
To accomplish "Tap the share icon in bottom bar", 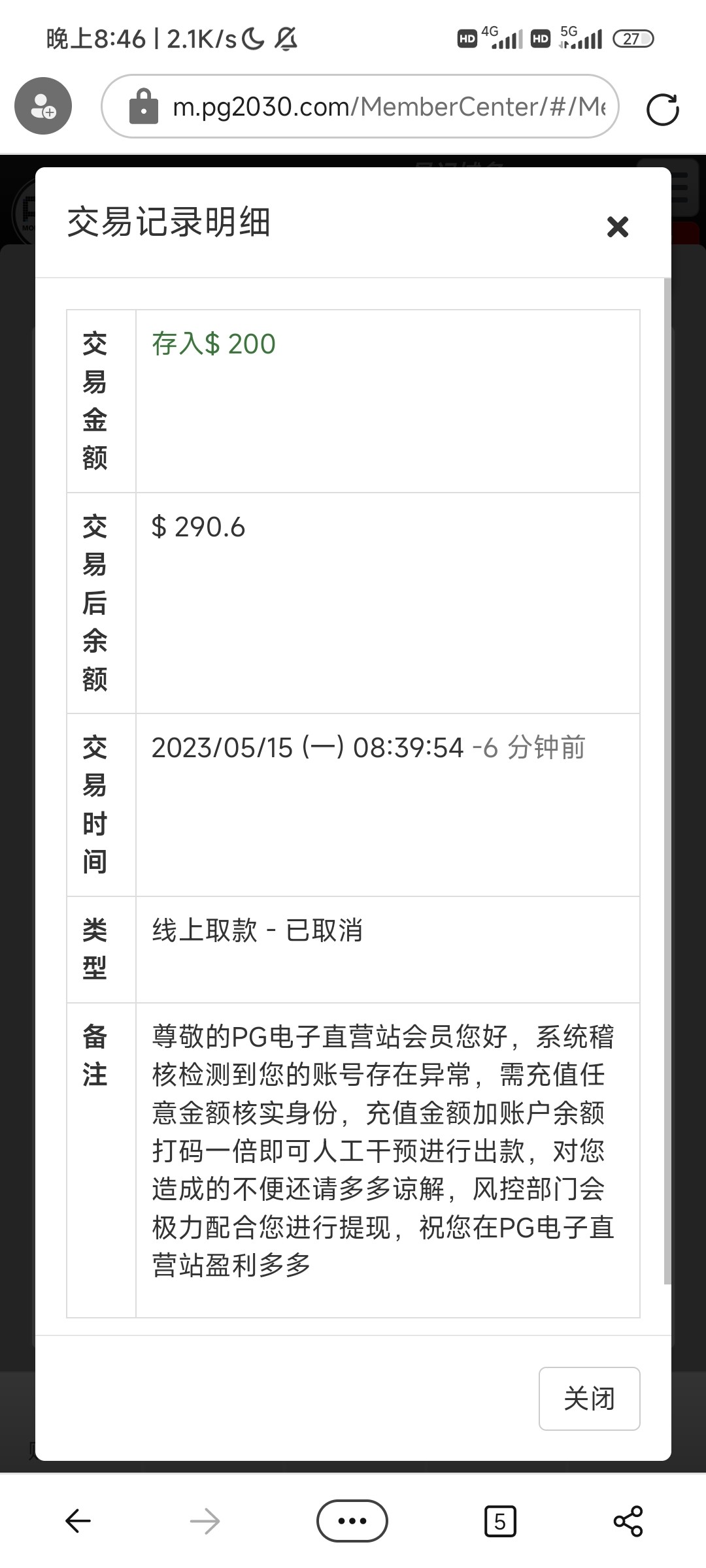I will coord(629,1520).
